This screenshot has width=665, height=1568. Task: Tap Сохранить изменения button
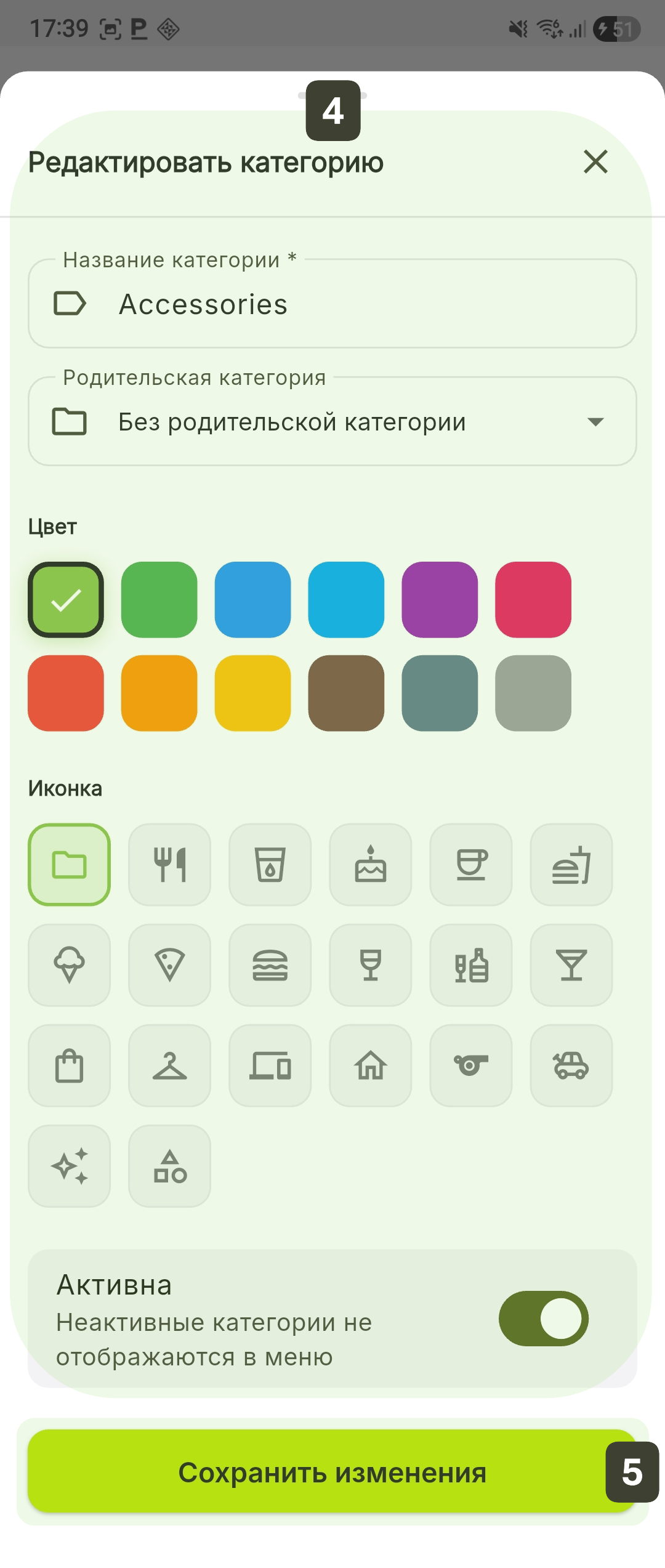(x=332, y=1472)
